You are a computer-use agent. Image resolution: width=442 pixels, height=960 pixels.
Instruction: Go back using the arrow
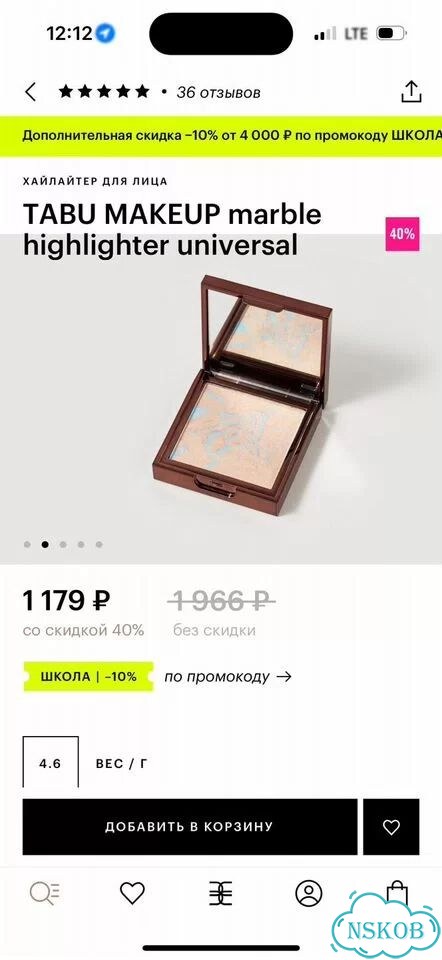point(31,92)
